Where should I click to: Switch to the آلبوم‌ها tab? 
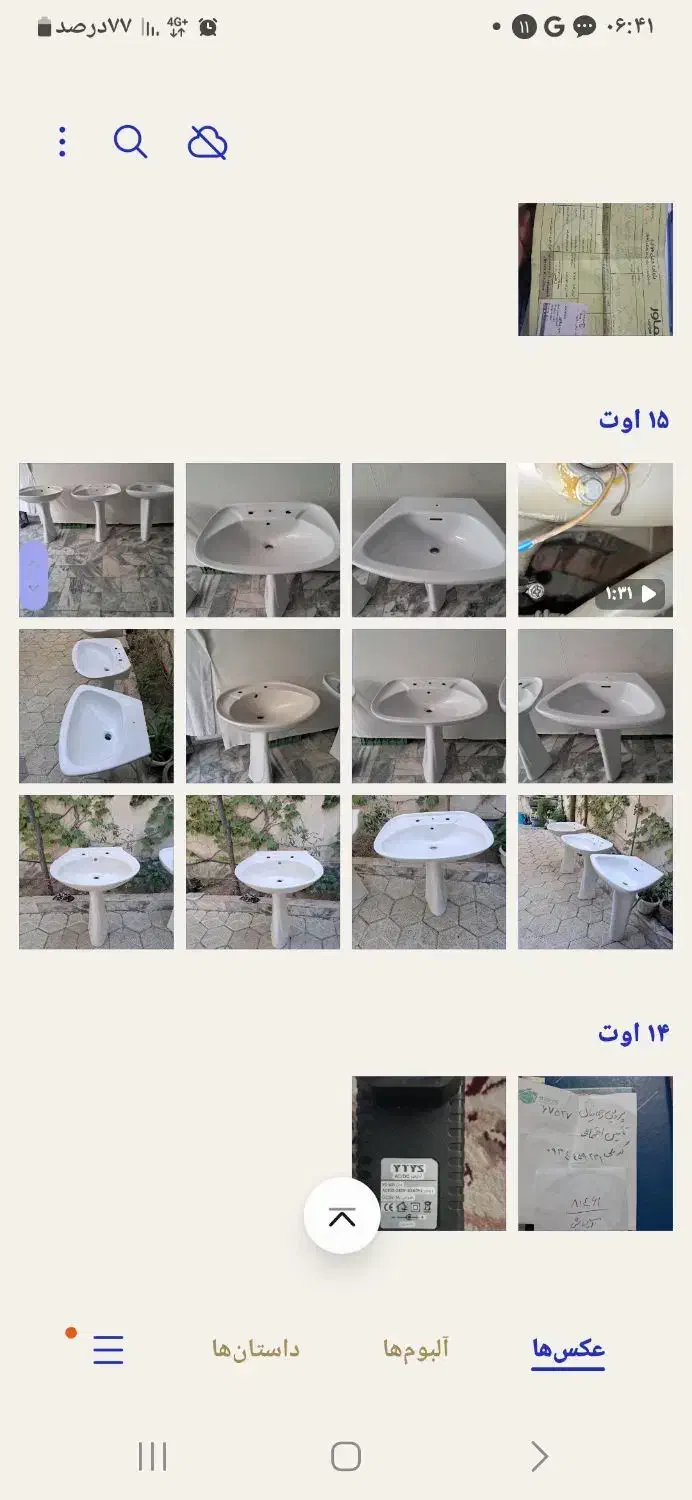(416, 1349)
